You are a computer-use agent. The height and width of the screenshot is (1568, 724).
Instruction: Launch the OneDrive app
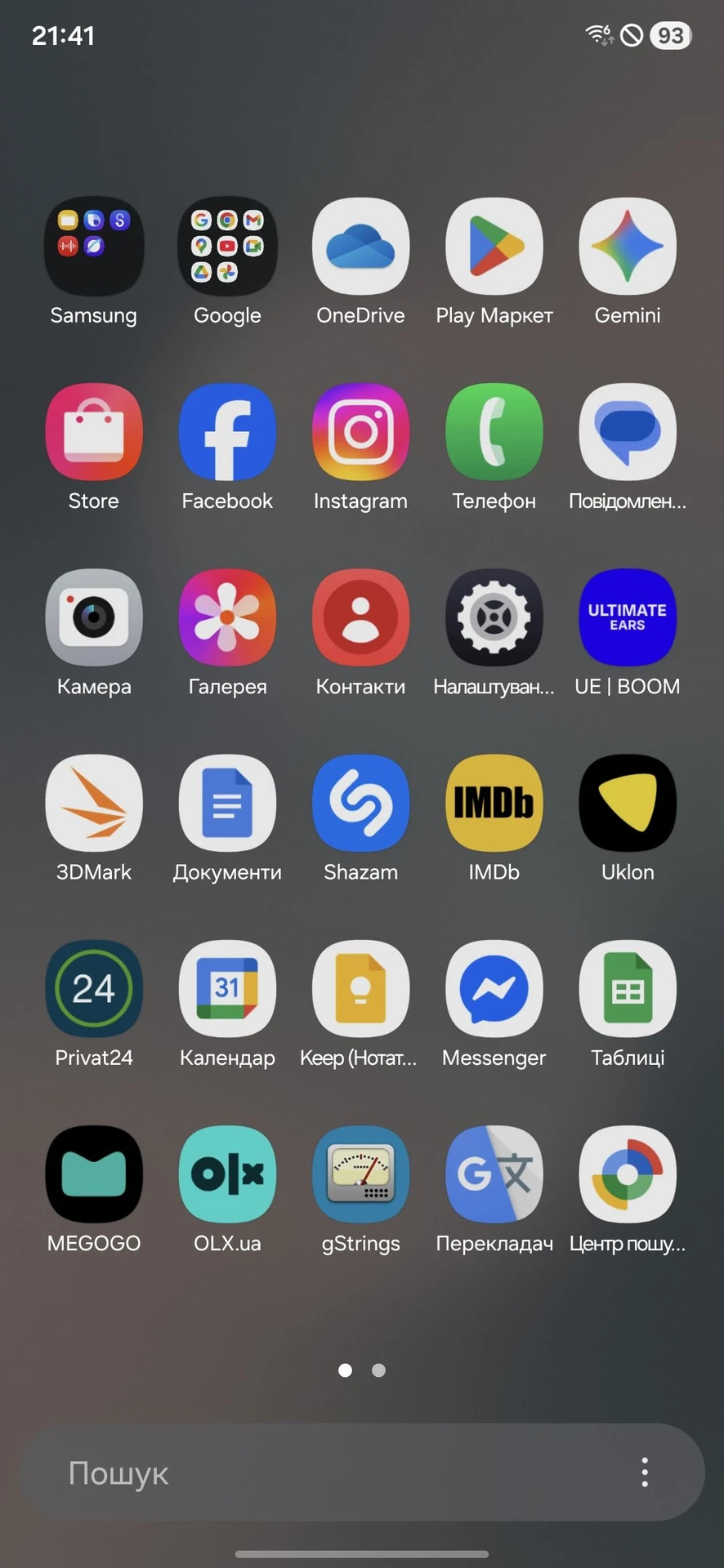360,246
